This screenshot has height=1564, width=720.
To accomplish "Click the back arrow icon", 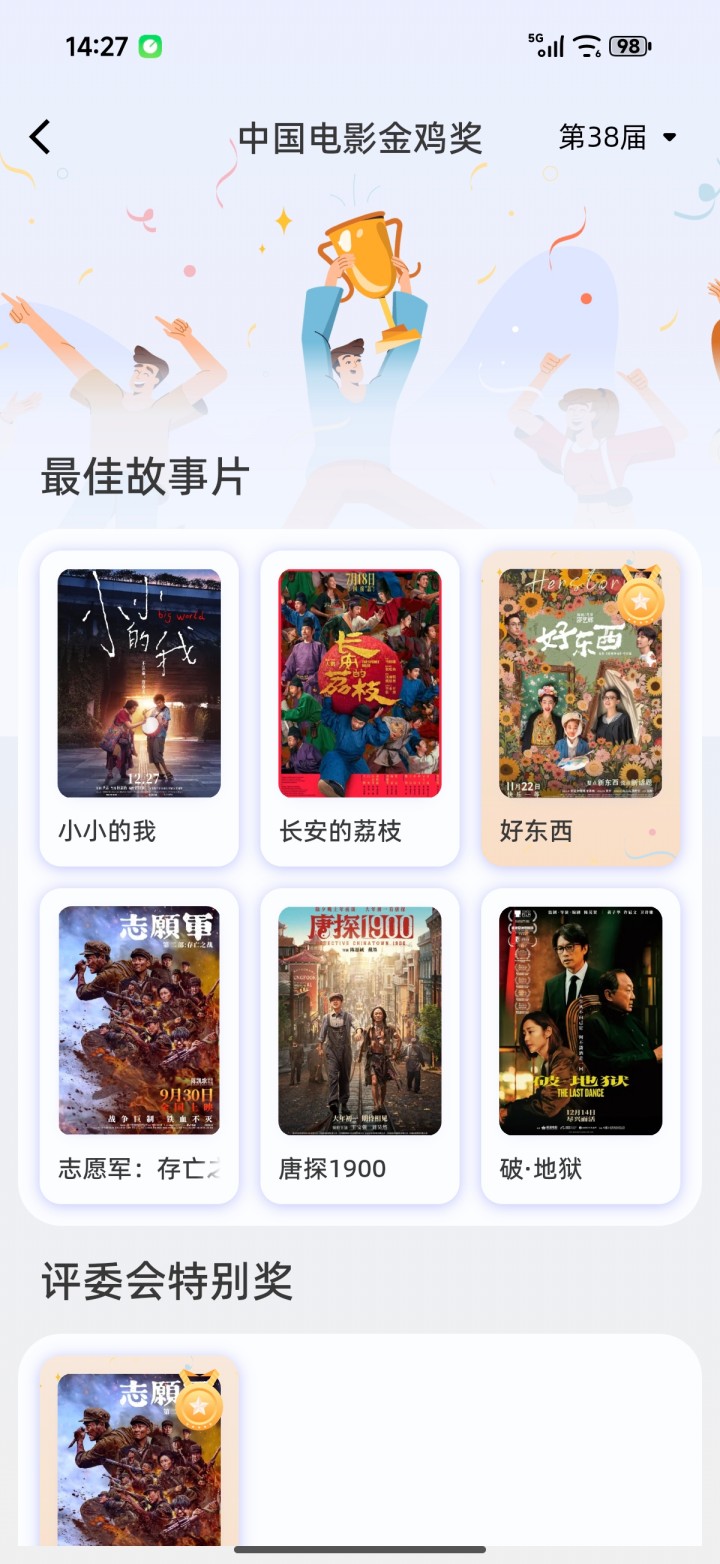I will point(40,136).
